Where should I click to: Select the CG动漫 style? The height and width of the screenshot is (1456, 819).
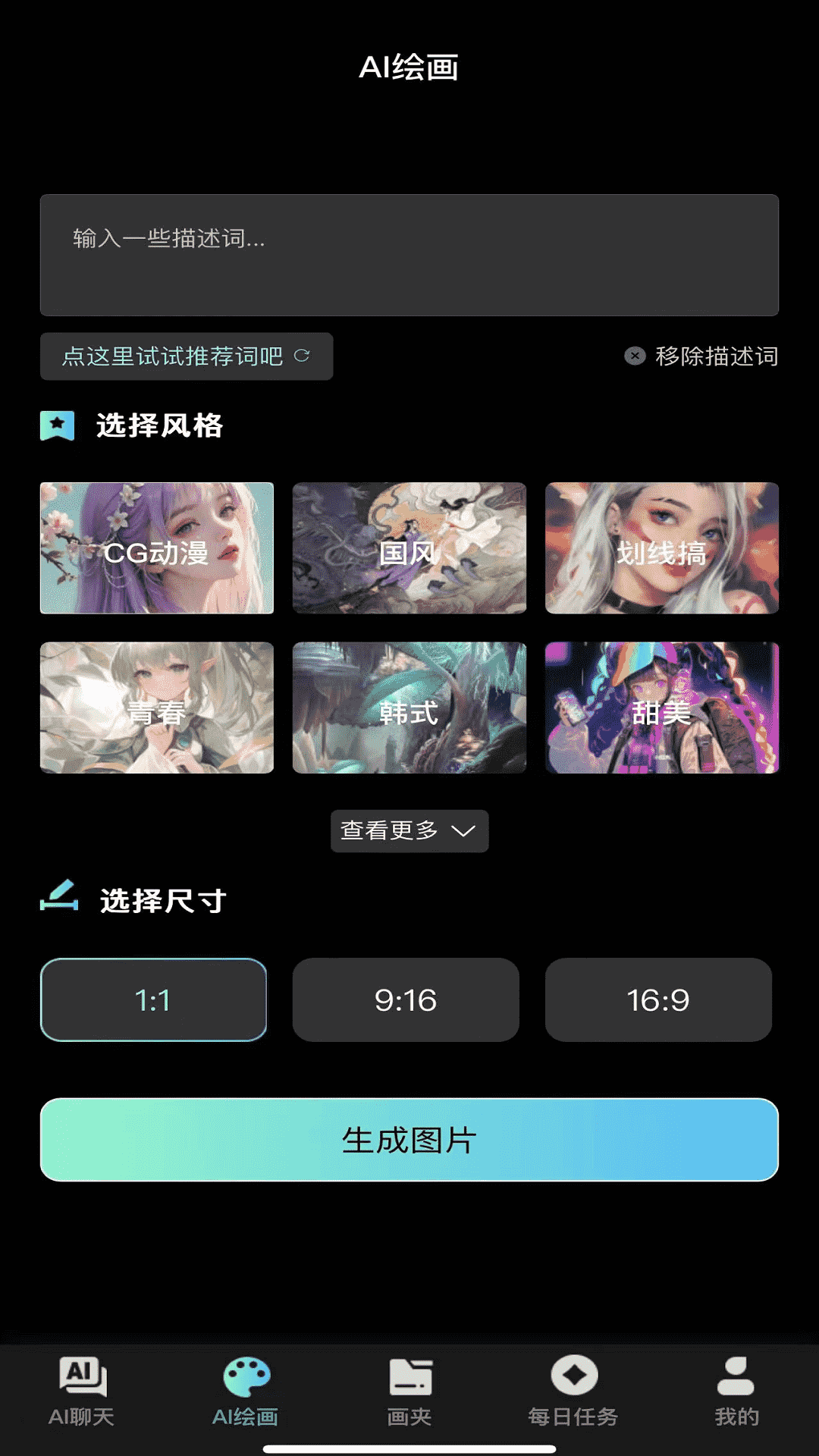157,548
